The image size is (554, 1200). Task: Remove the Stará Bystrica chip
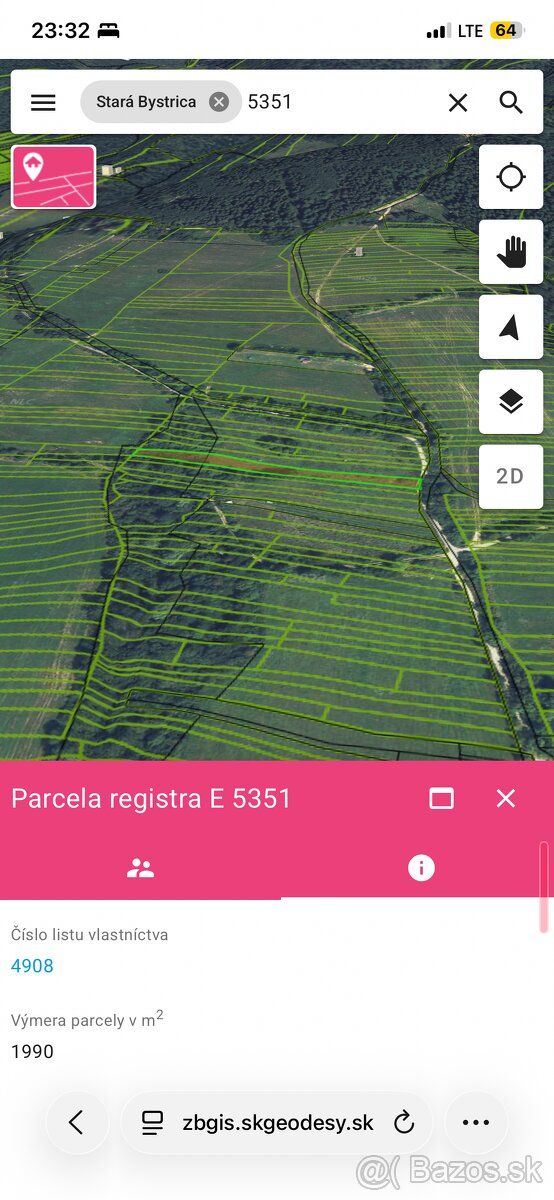tap(219, 102)
